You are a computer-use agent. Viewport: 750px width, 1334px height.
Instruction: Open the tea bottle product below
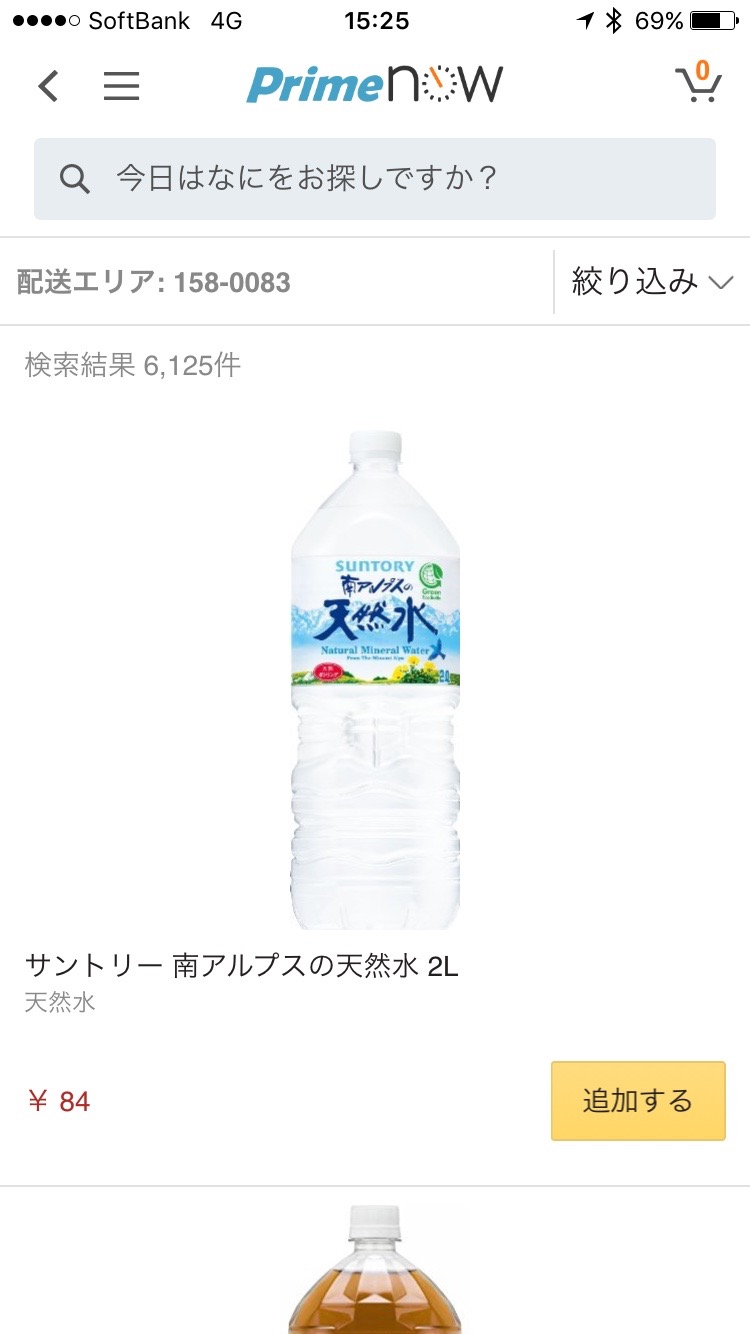375,1270
